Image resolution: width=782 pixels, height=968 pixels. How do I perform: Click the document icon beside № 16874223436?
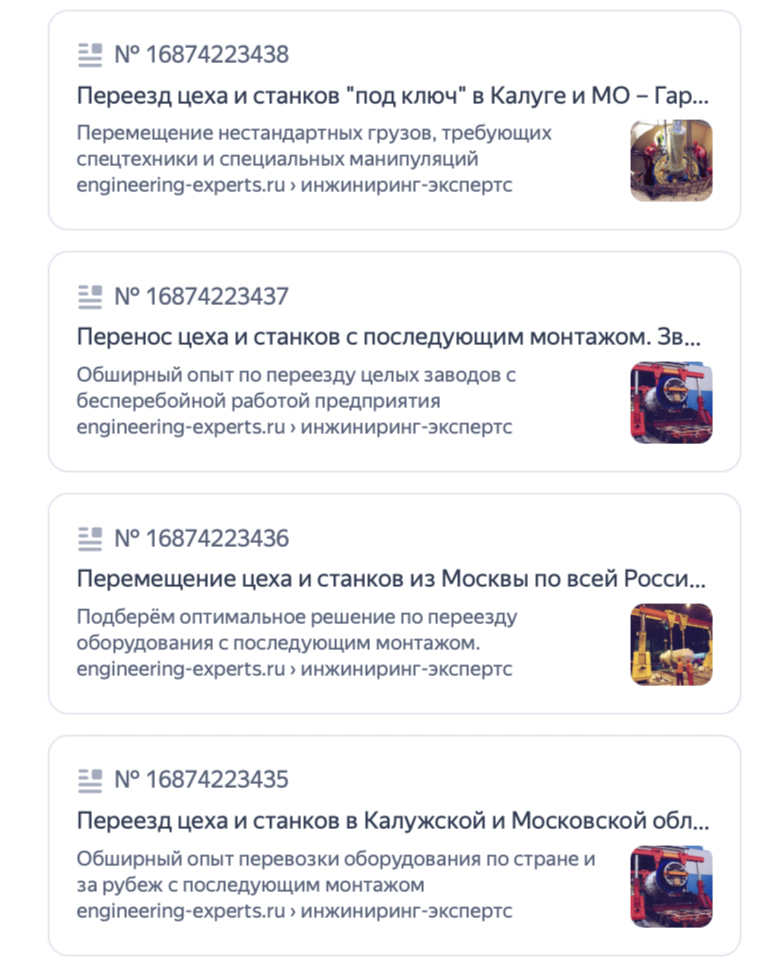click(x=91, y=538)
